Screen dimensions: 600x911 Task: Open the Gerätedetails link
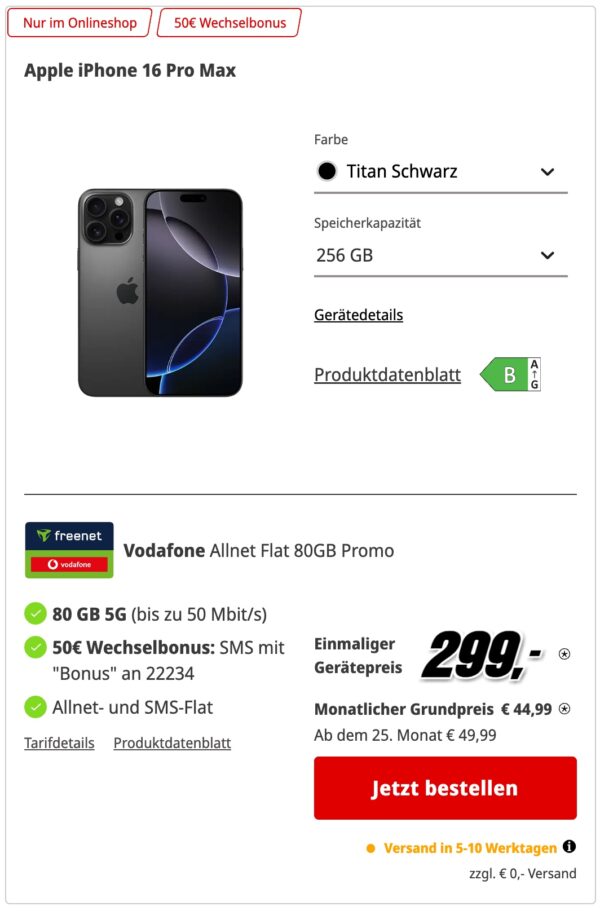pos(358,315)
